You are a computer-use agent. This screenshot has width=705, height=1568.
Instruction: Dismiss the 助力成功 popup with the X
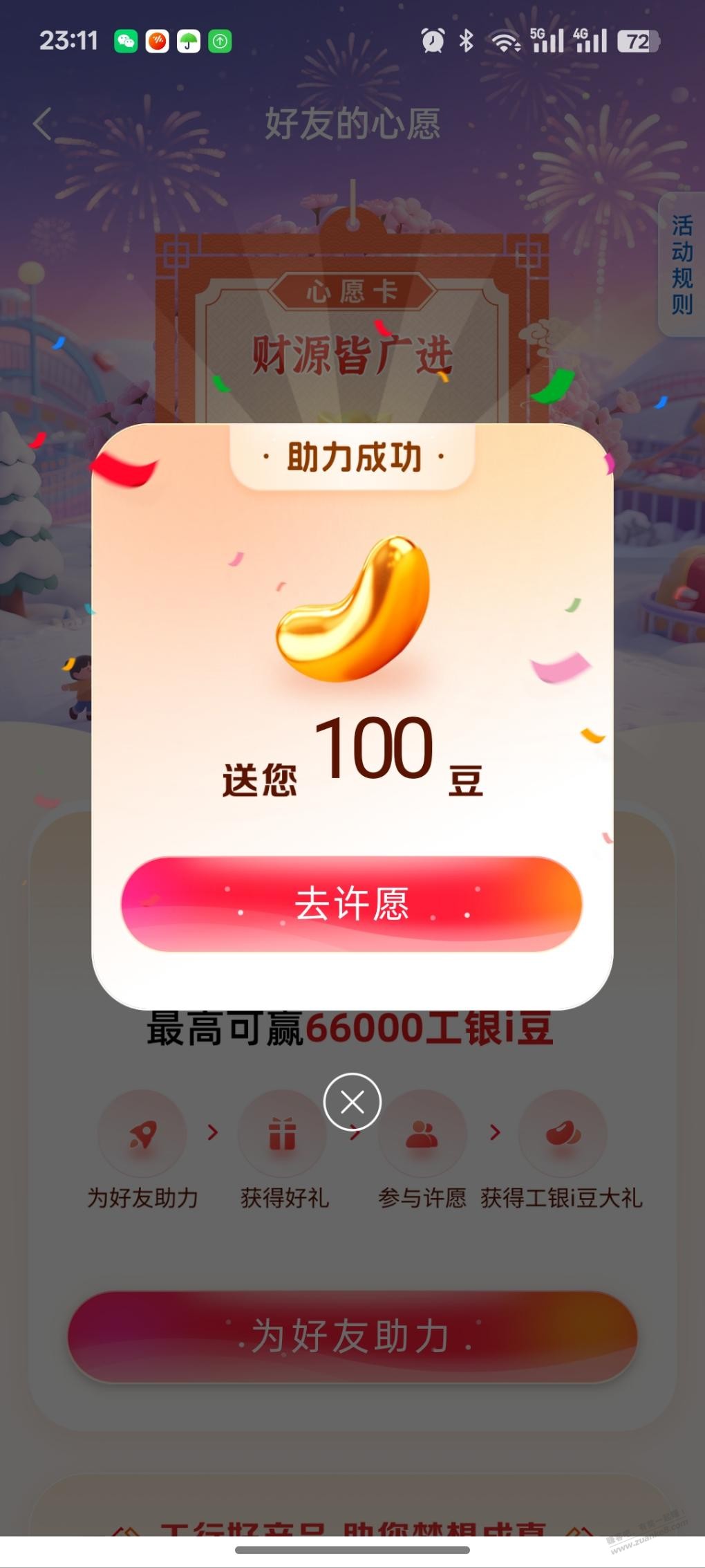[x=352, y=1102]
